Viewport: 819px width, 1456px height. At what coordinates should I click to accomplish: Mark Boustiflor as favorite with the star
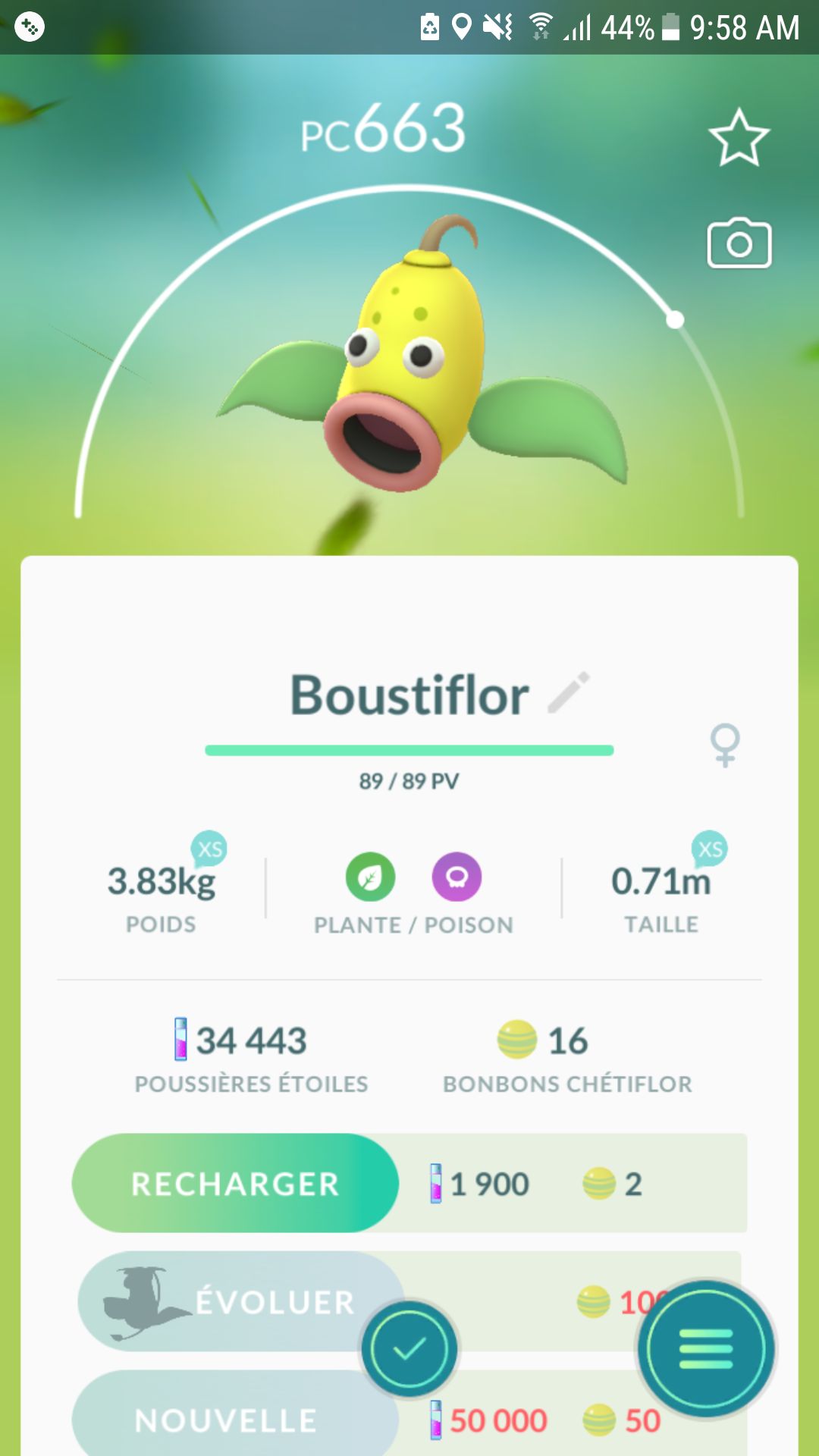[x=739, y=138]
